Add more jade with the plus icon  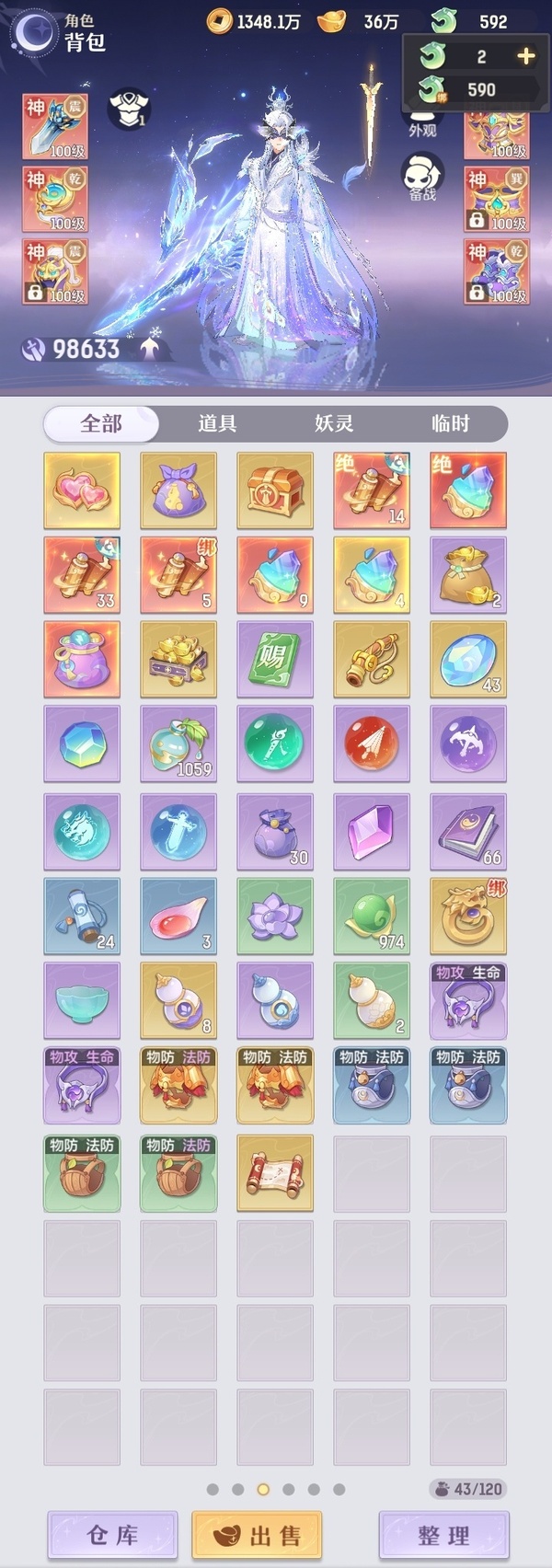(x=525, y=56)
